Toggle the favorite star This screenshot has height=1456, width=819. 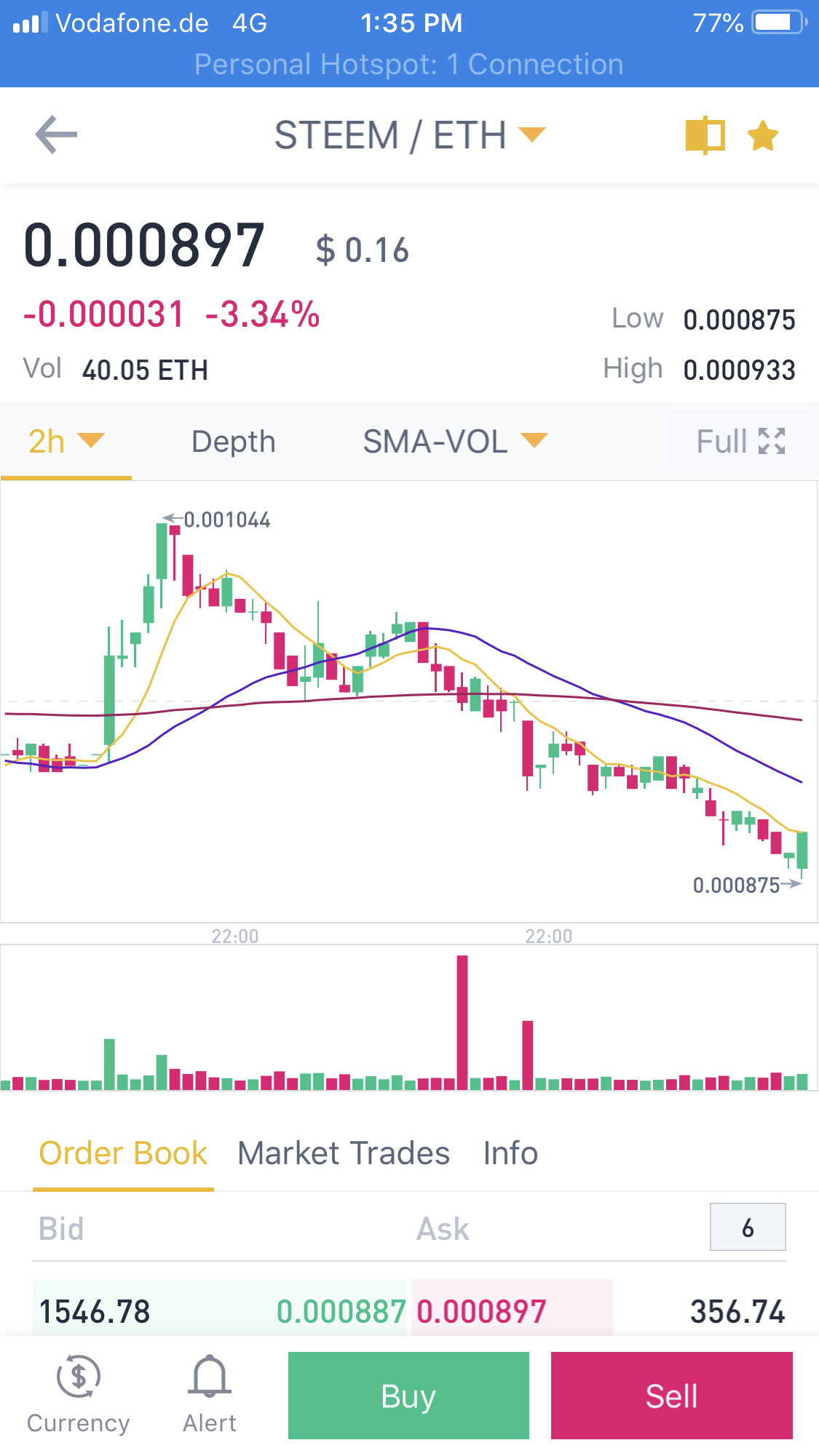pos(763,136)
